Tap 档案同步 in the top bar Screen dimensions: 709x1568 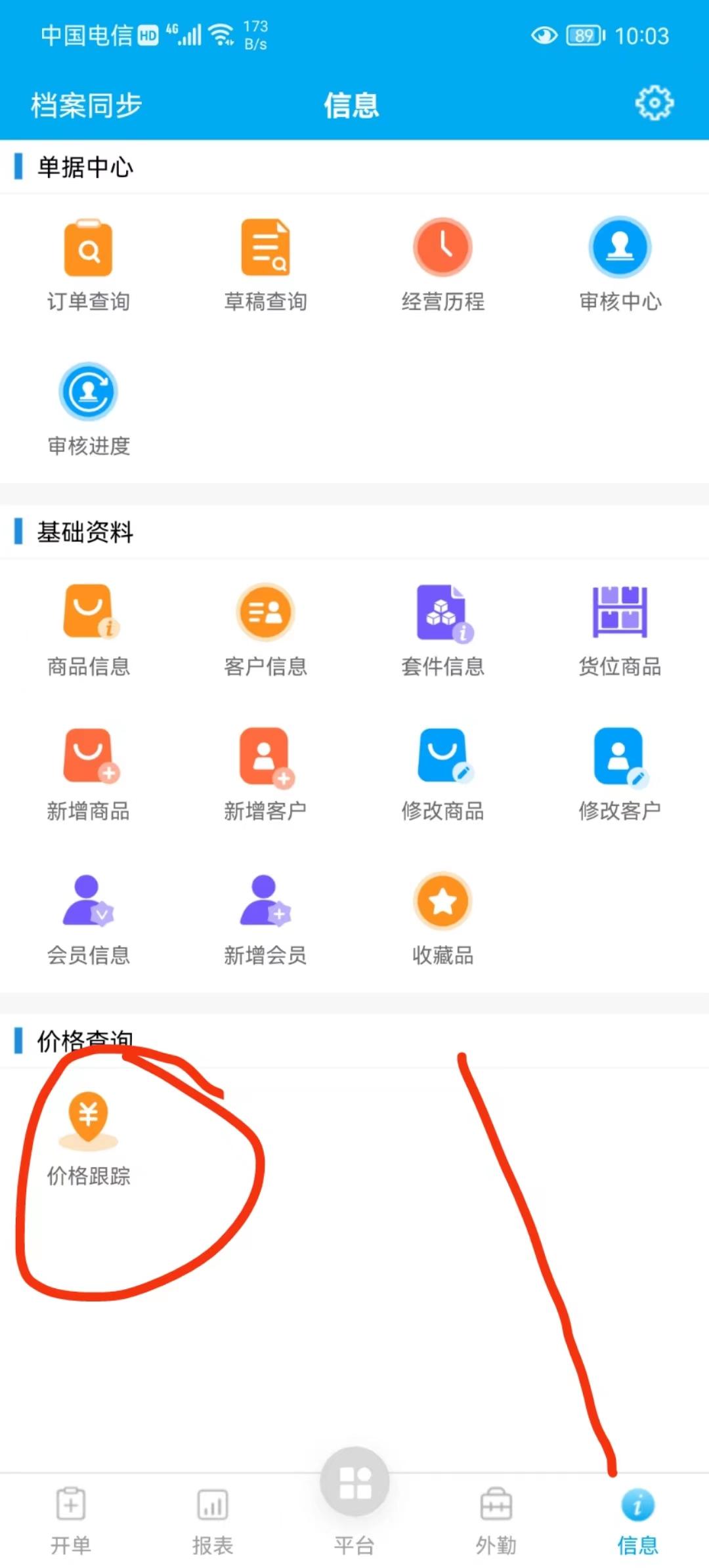(x=86, y=105)
